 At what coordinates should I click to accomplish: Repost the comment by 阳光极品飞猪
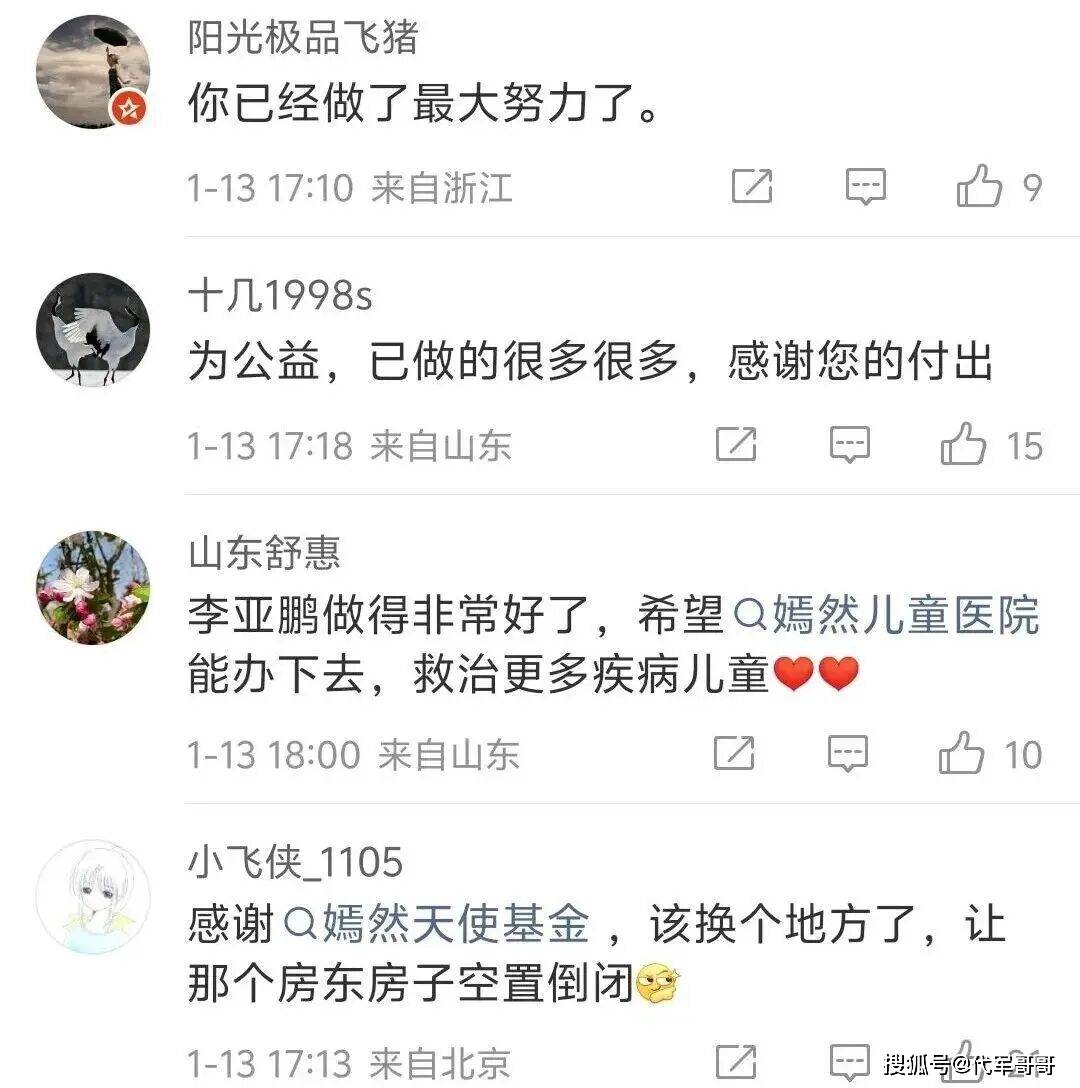point(752,187)
